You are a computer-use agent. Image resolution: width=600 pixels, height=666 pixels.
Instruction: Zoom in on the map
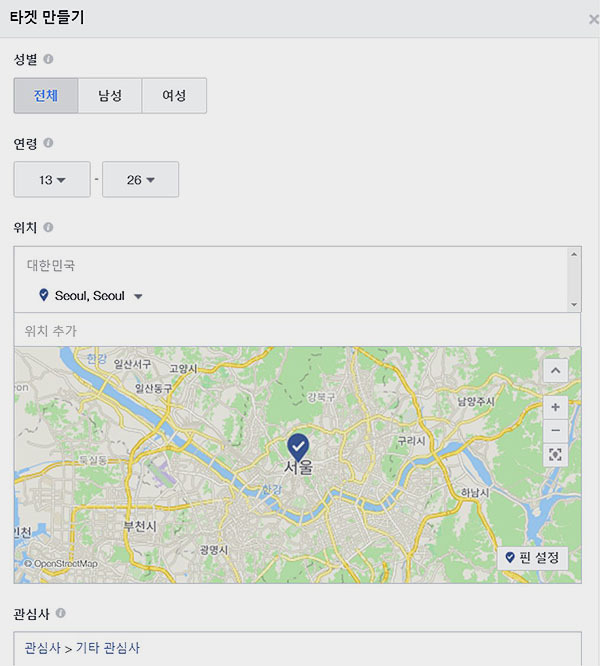(555, 407)
